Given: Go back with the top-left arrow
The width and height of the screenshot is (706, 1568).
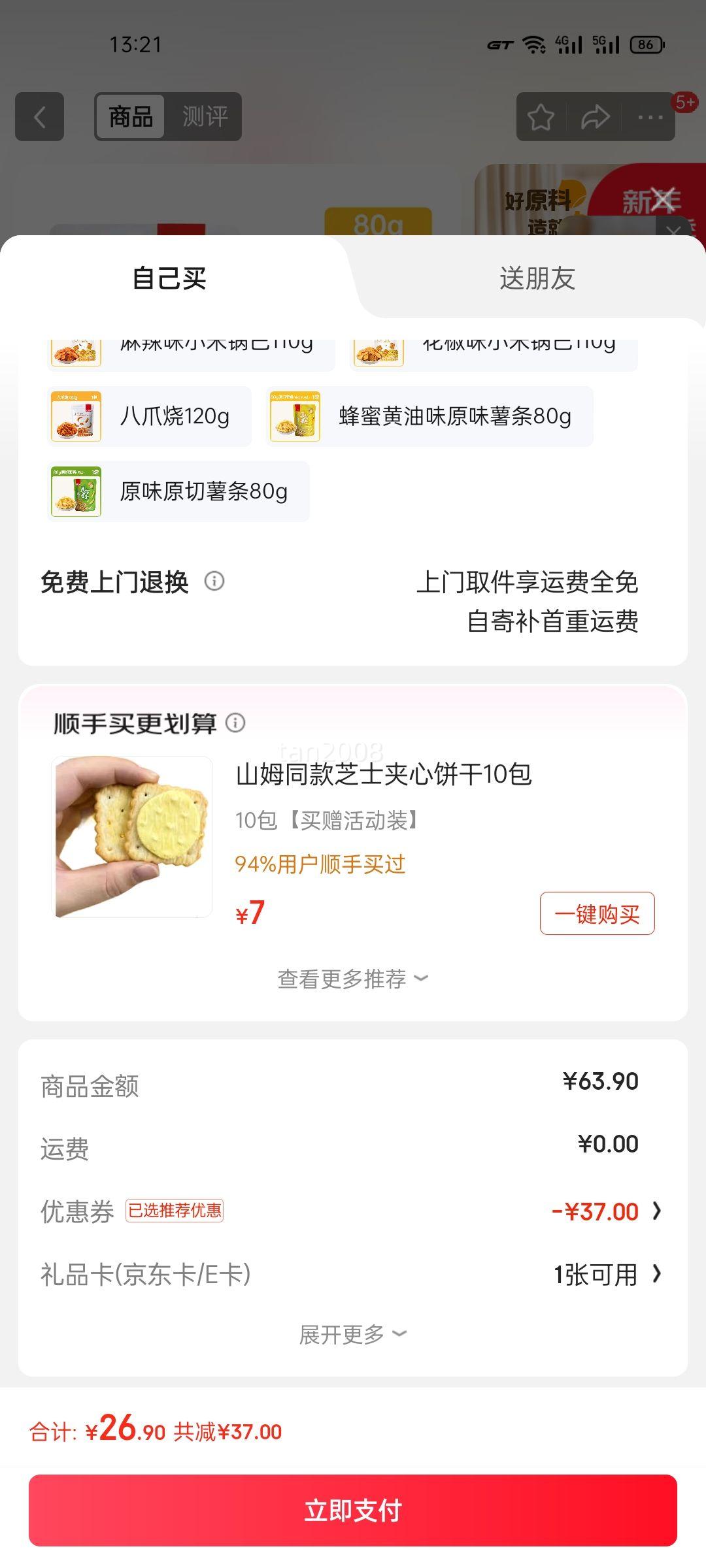Looking at the screenshot, I should 40,117.
